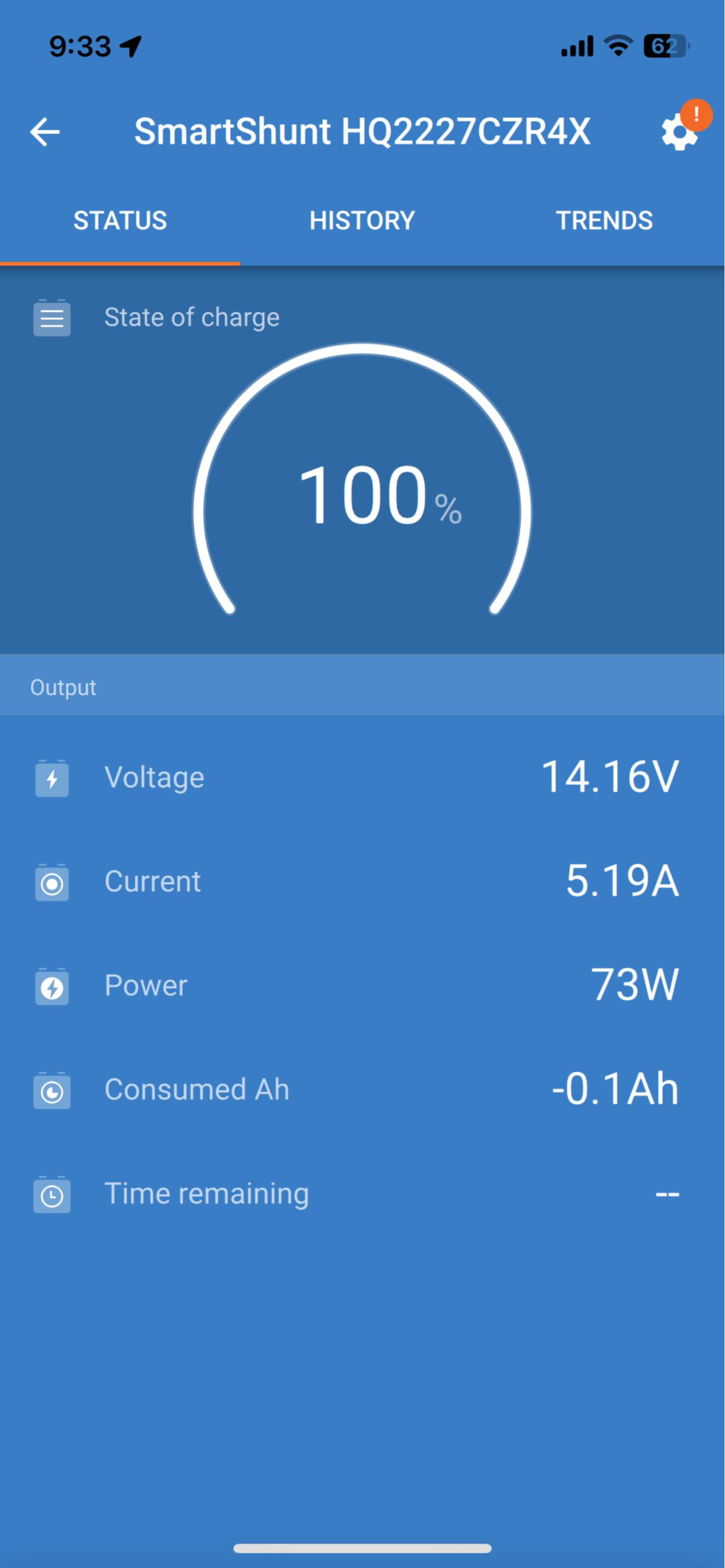Go back using the arrow icon

click(x=45, y=132)
